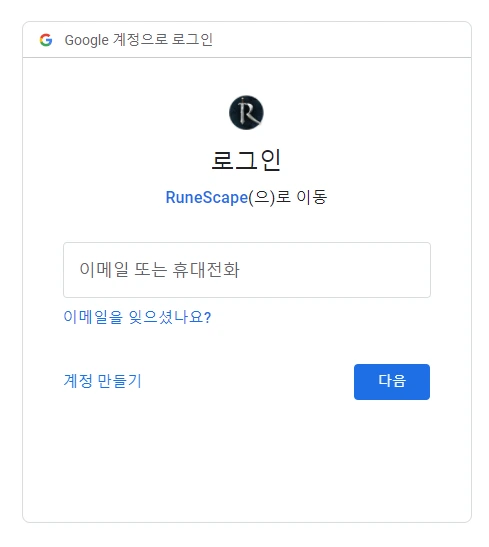This screenshot has width=489, height=547.
Task: Tap 계정 만들기 to create account
Action: 103,381
